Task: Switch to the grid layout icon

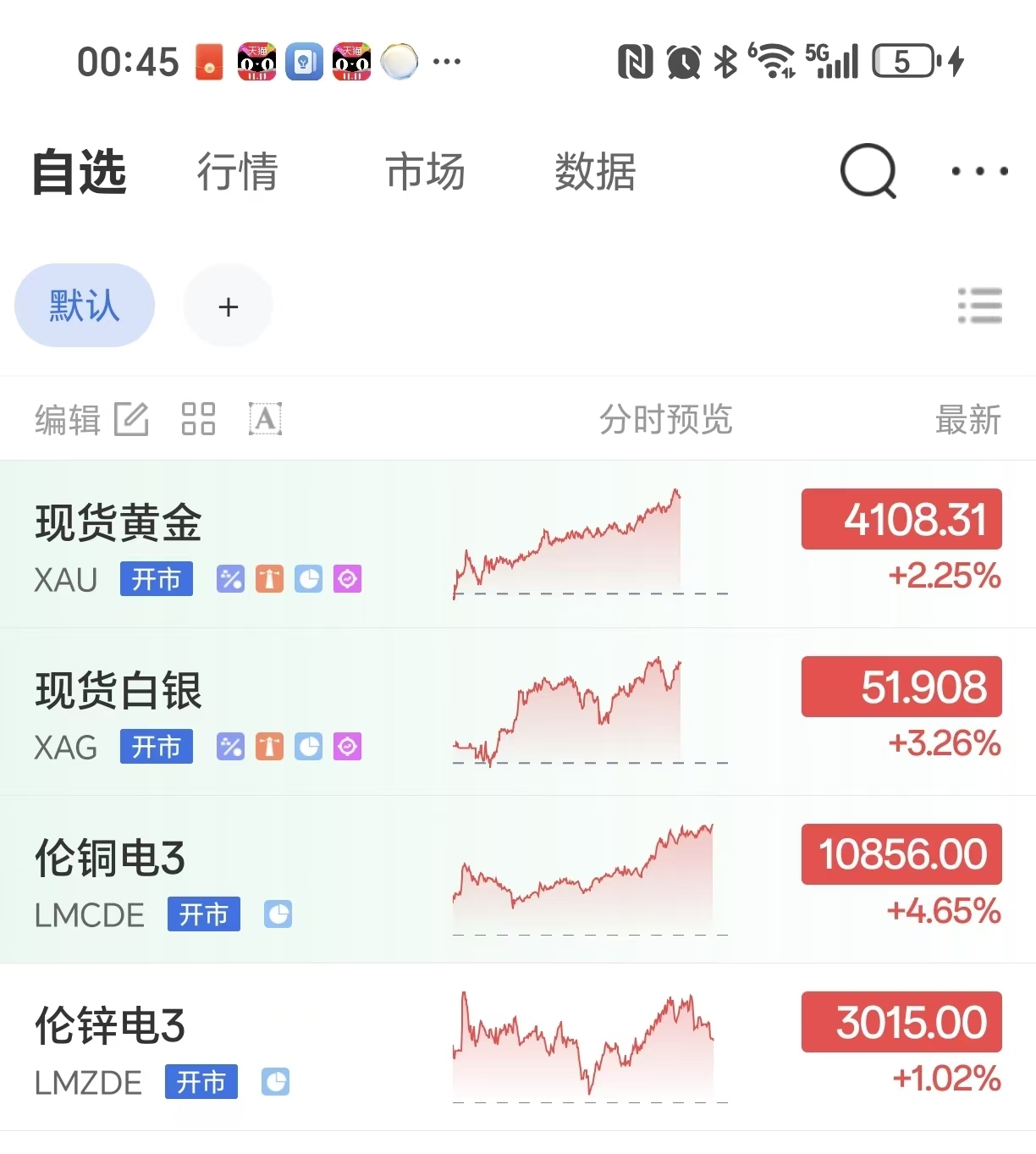Action: click(x=199, y=419)
